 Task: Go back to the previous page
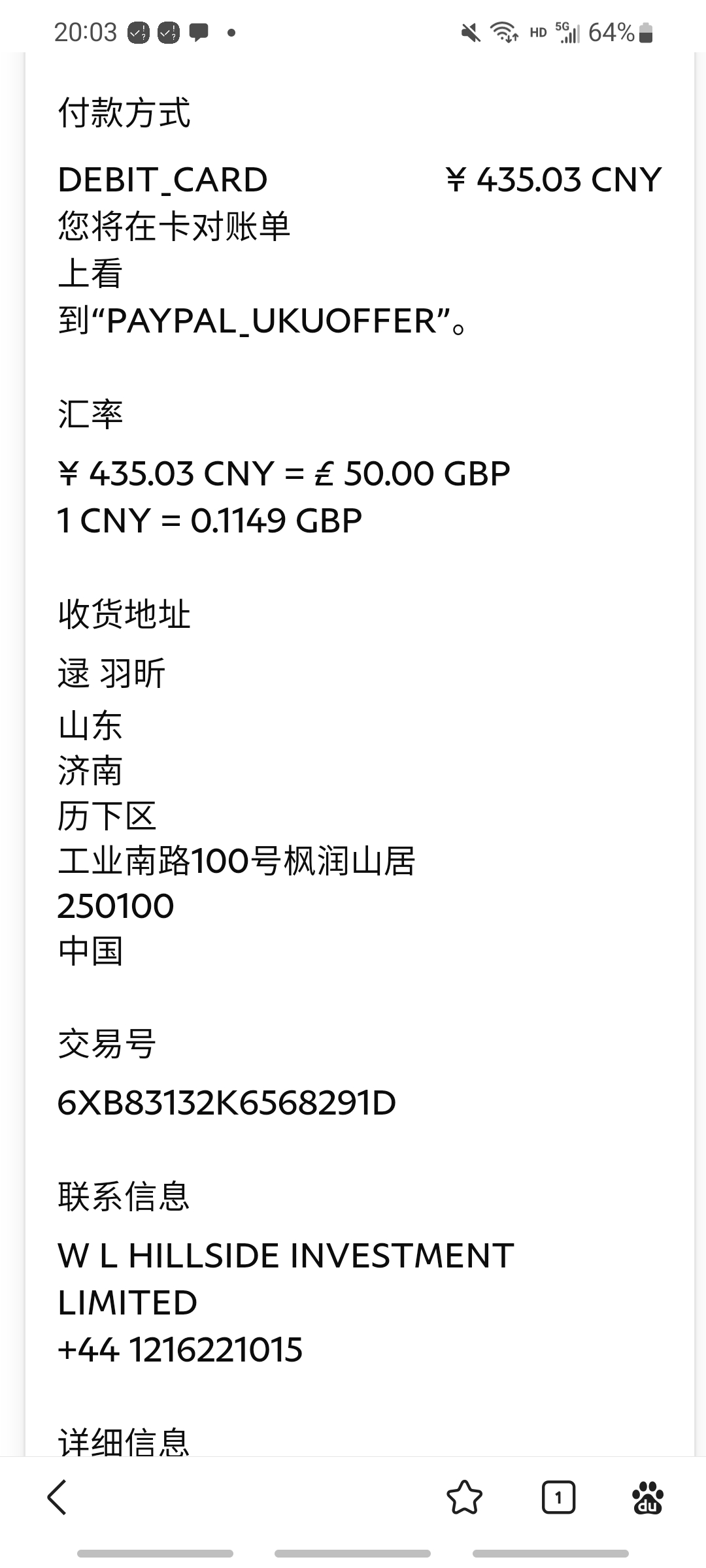[x=57, y=1497]
